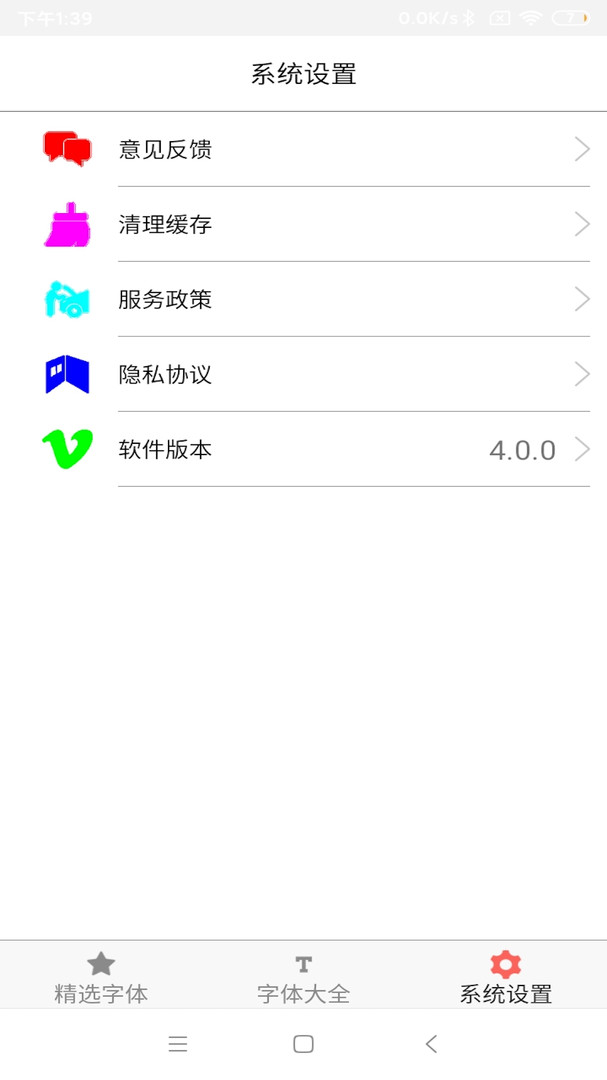This screenshot has width=607, height=1080.
Task: Check 软件版本 software version row
Action: [303, 450]
